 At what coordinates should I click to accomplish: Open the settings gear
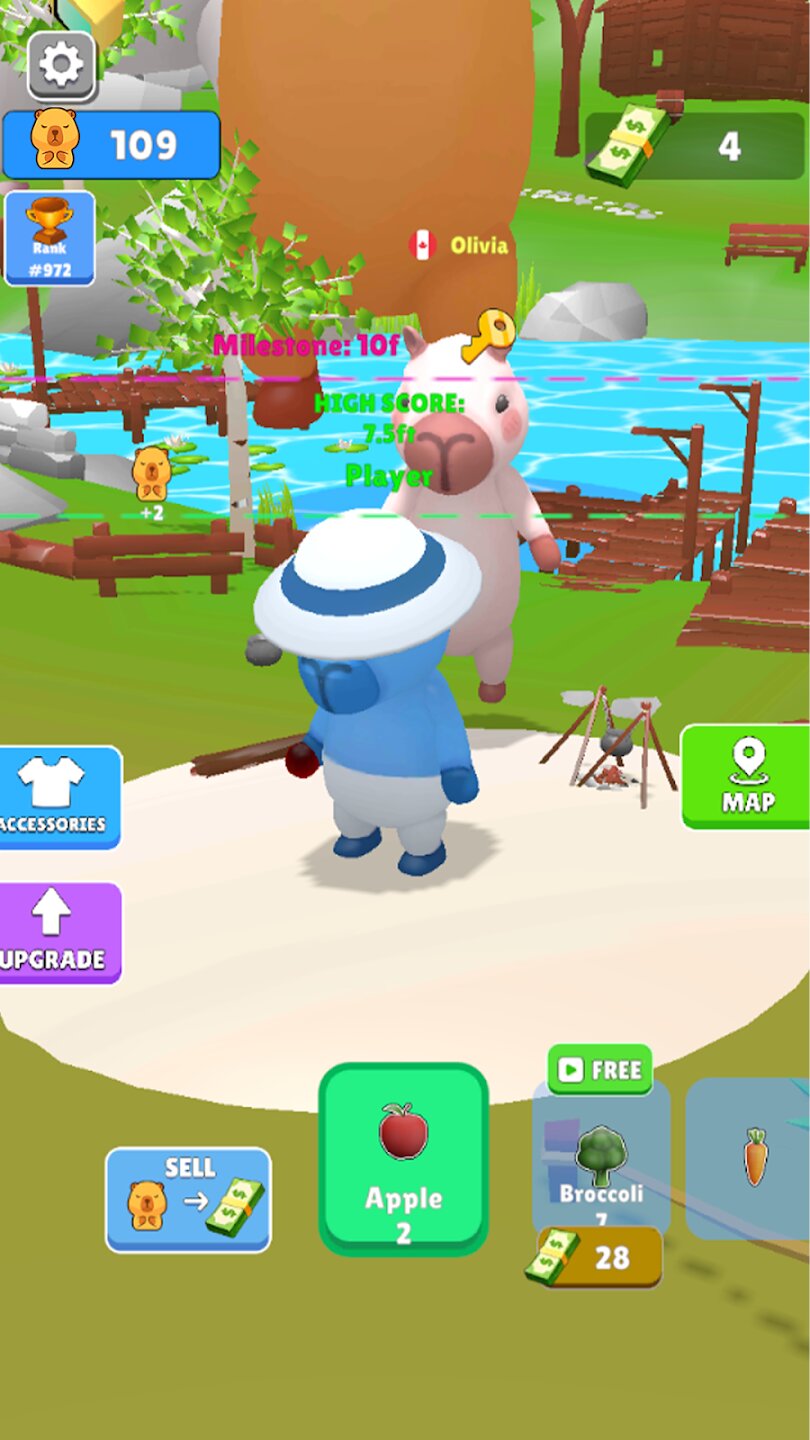tap(61, 66)
